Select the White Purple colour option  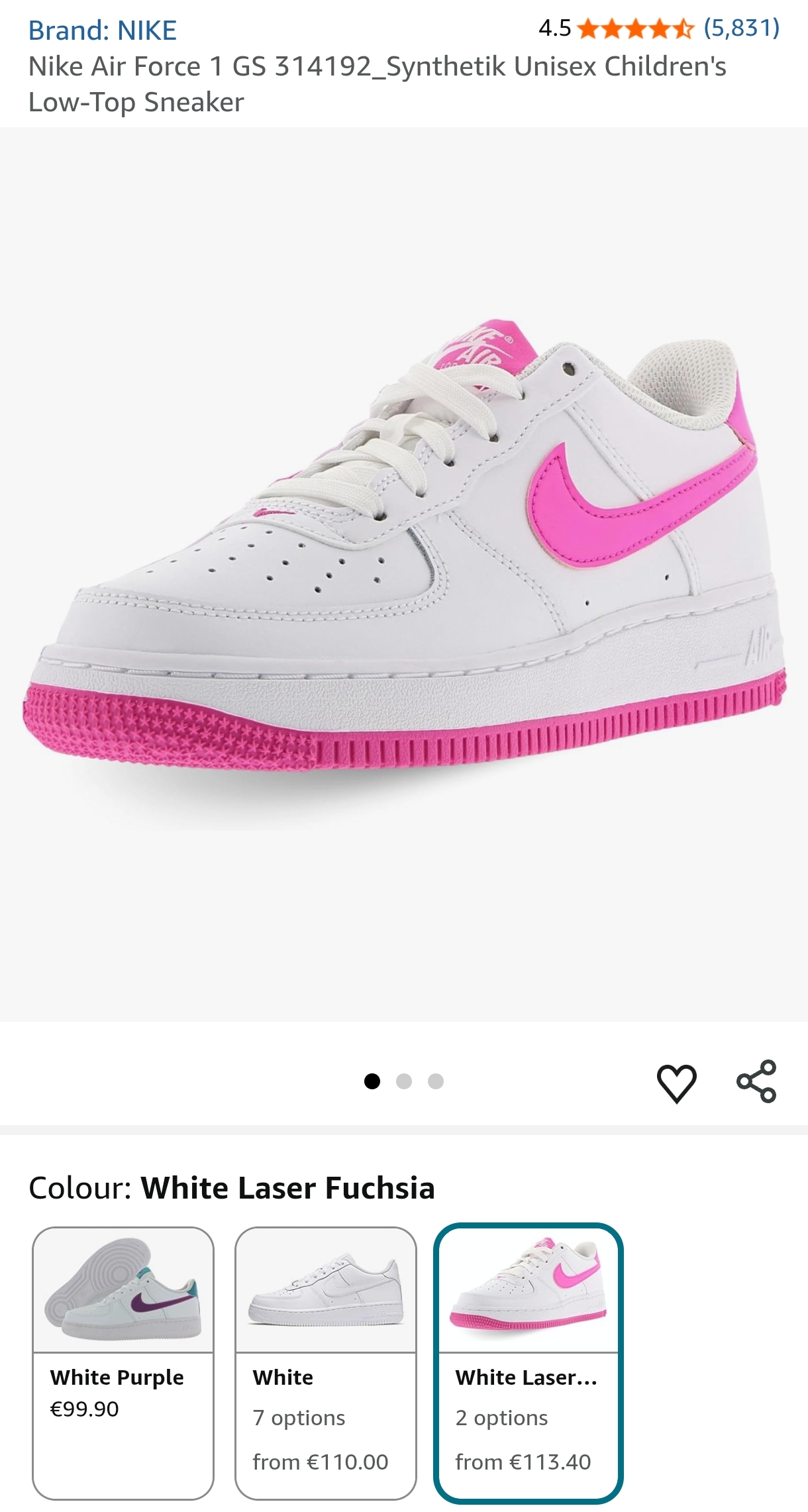(x=123, y=1362)
